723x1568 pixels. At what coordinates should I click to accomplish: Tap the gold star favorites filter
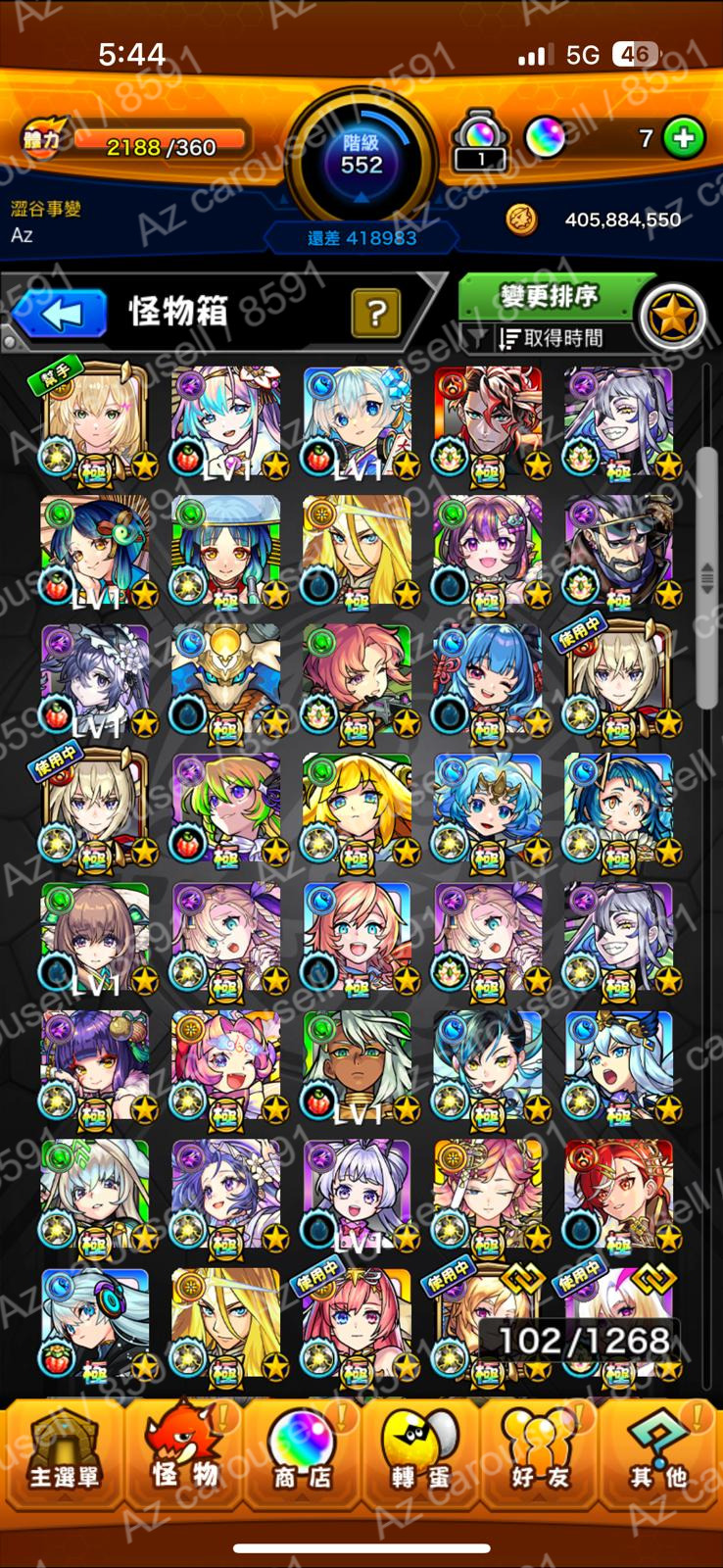click(672, 318)
